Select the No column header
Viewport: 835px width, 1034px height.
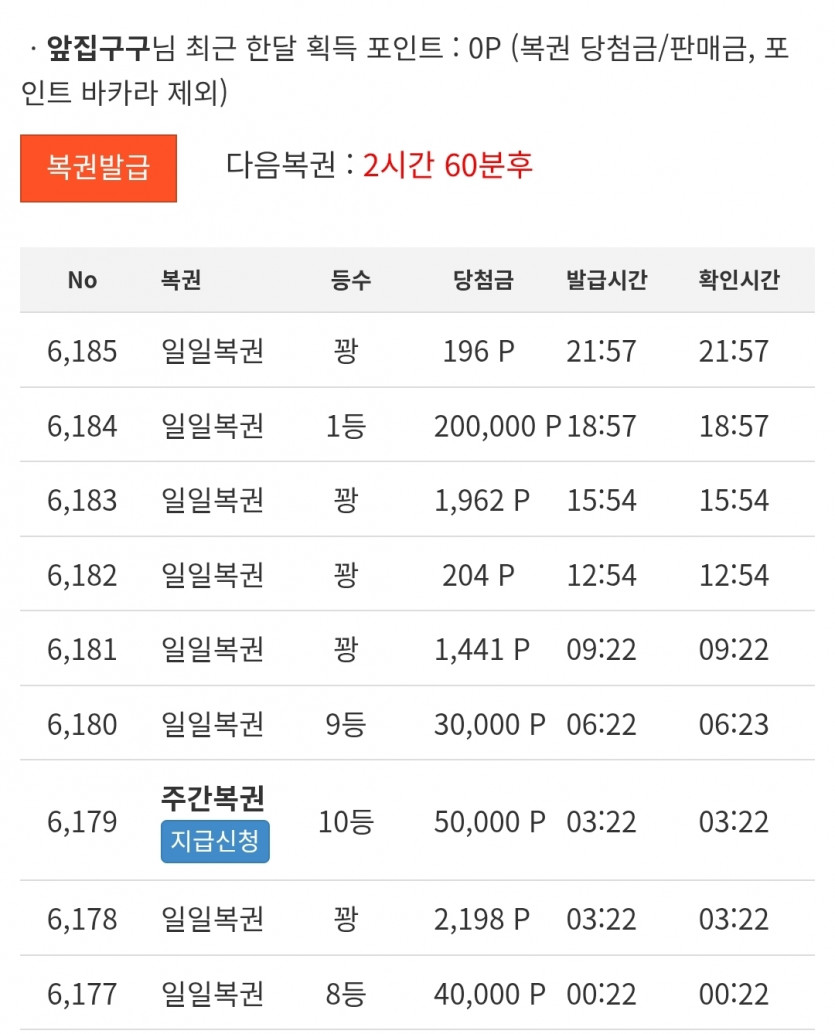83,281
